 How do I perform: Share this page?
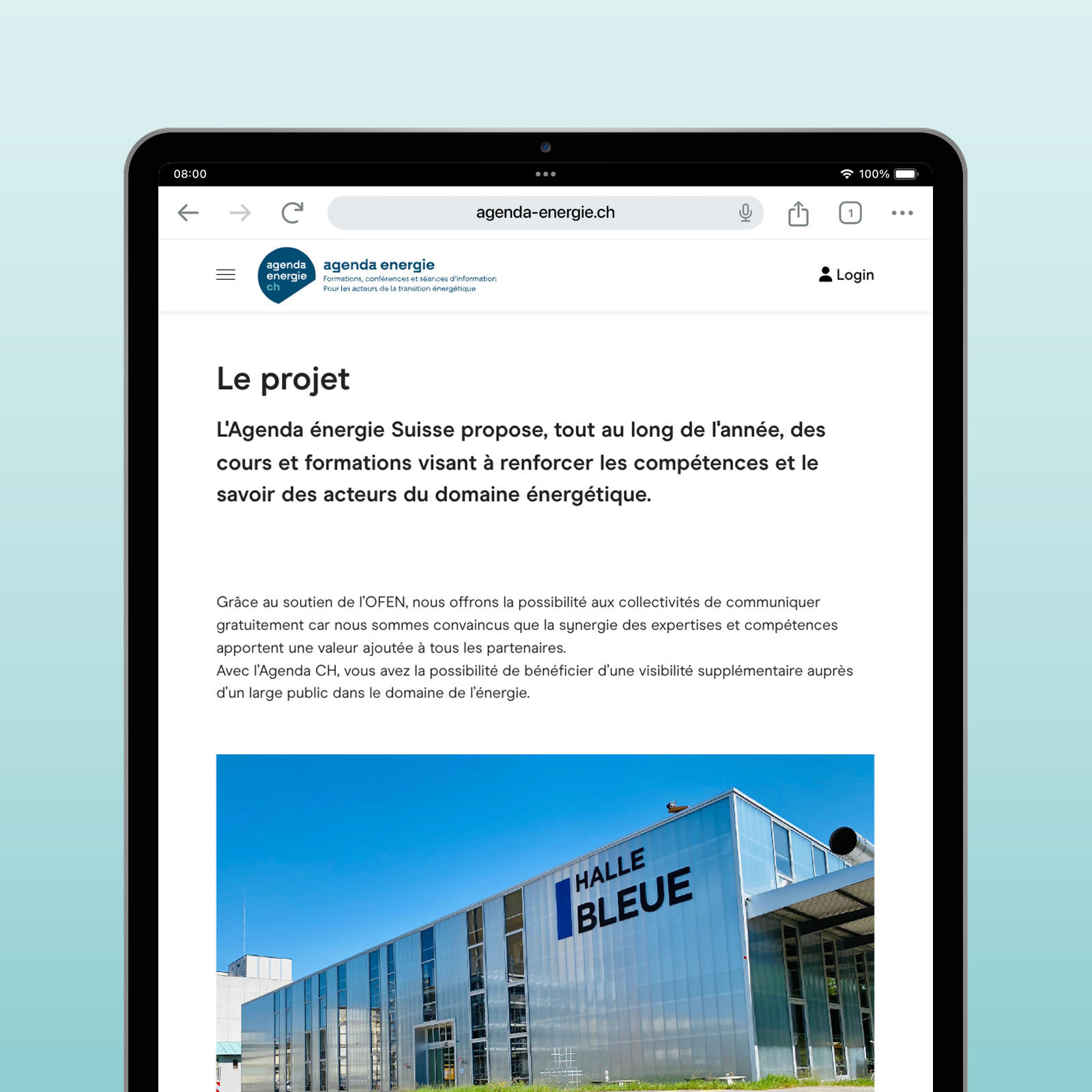pos(798,214)
